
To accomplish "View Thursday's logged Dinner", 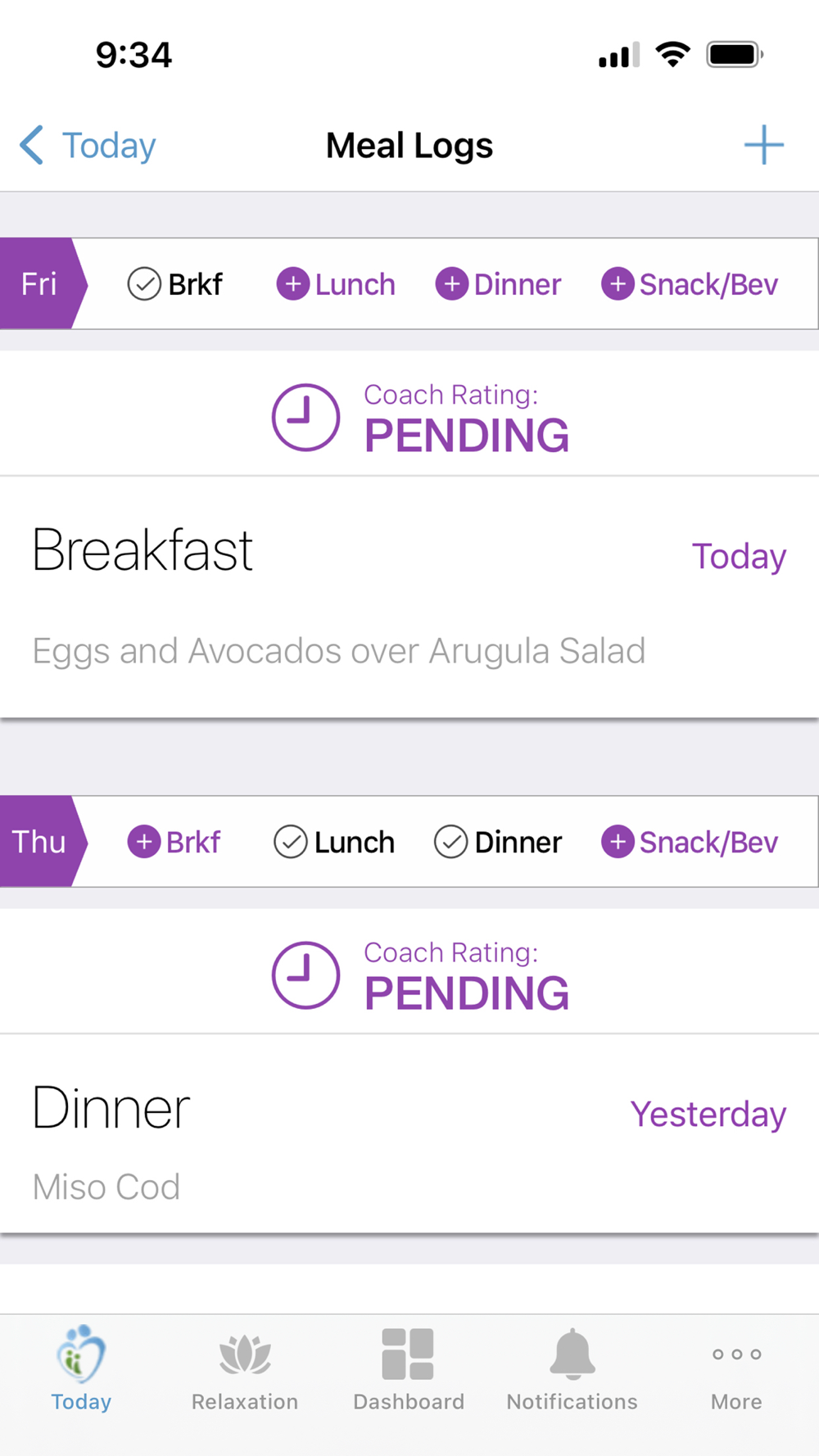I will (x=498, y=842).
